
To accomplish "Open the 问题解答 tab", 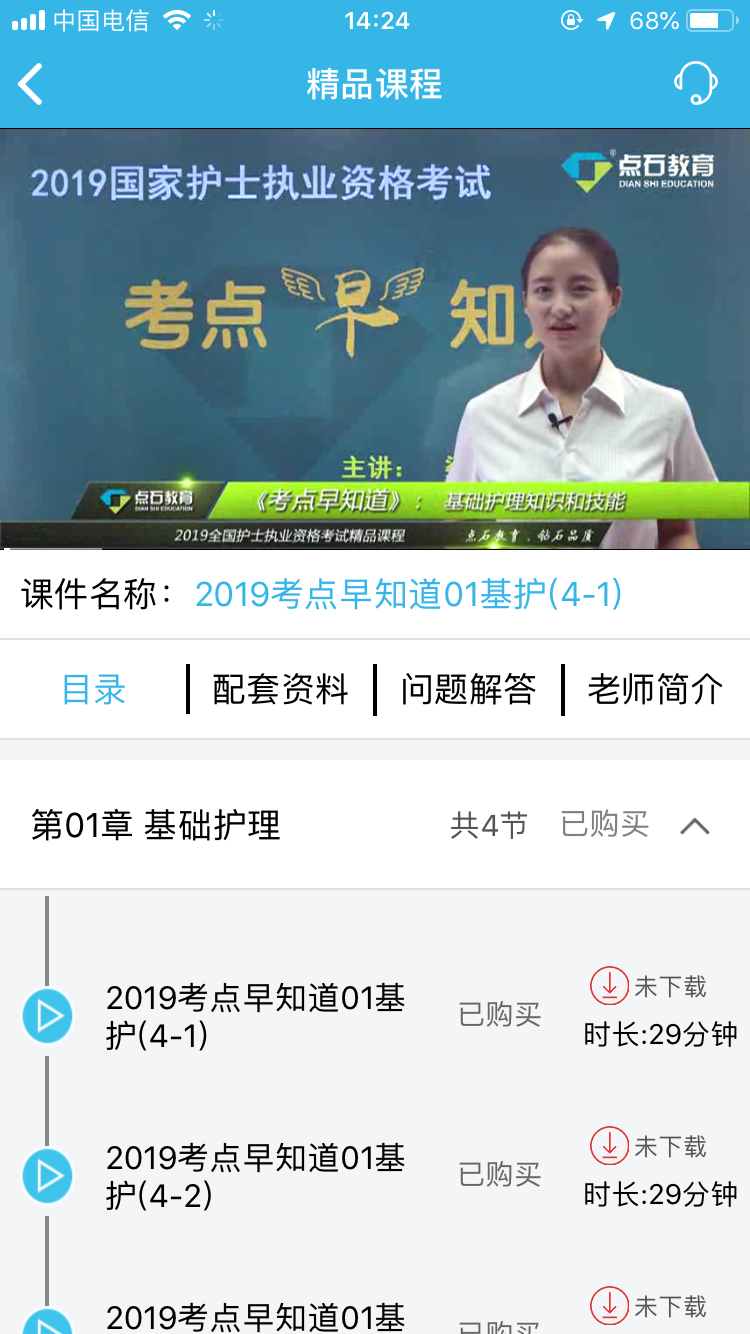I will (468, 689).
